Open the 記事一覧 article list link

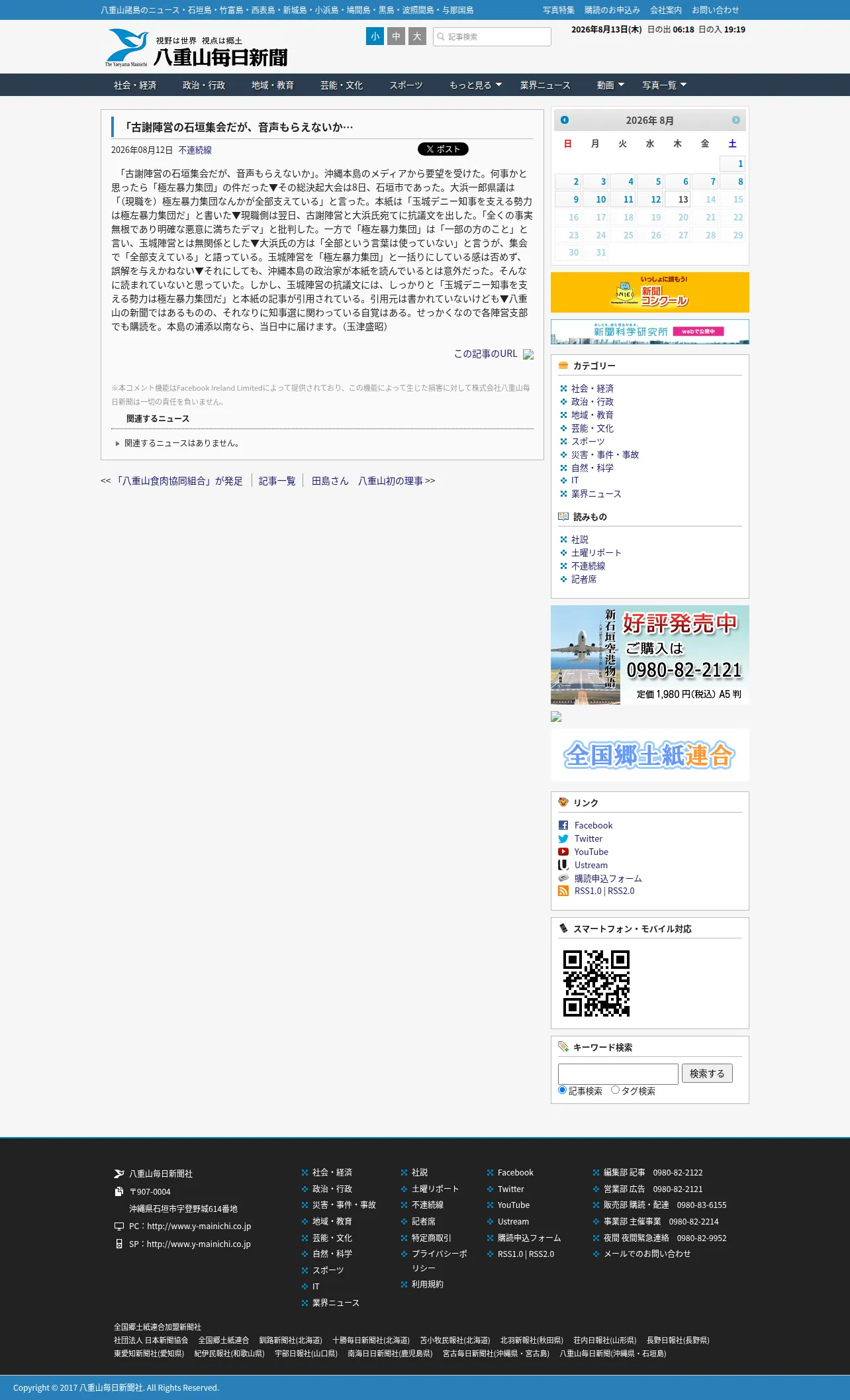tap(277, 481)
